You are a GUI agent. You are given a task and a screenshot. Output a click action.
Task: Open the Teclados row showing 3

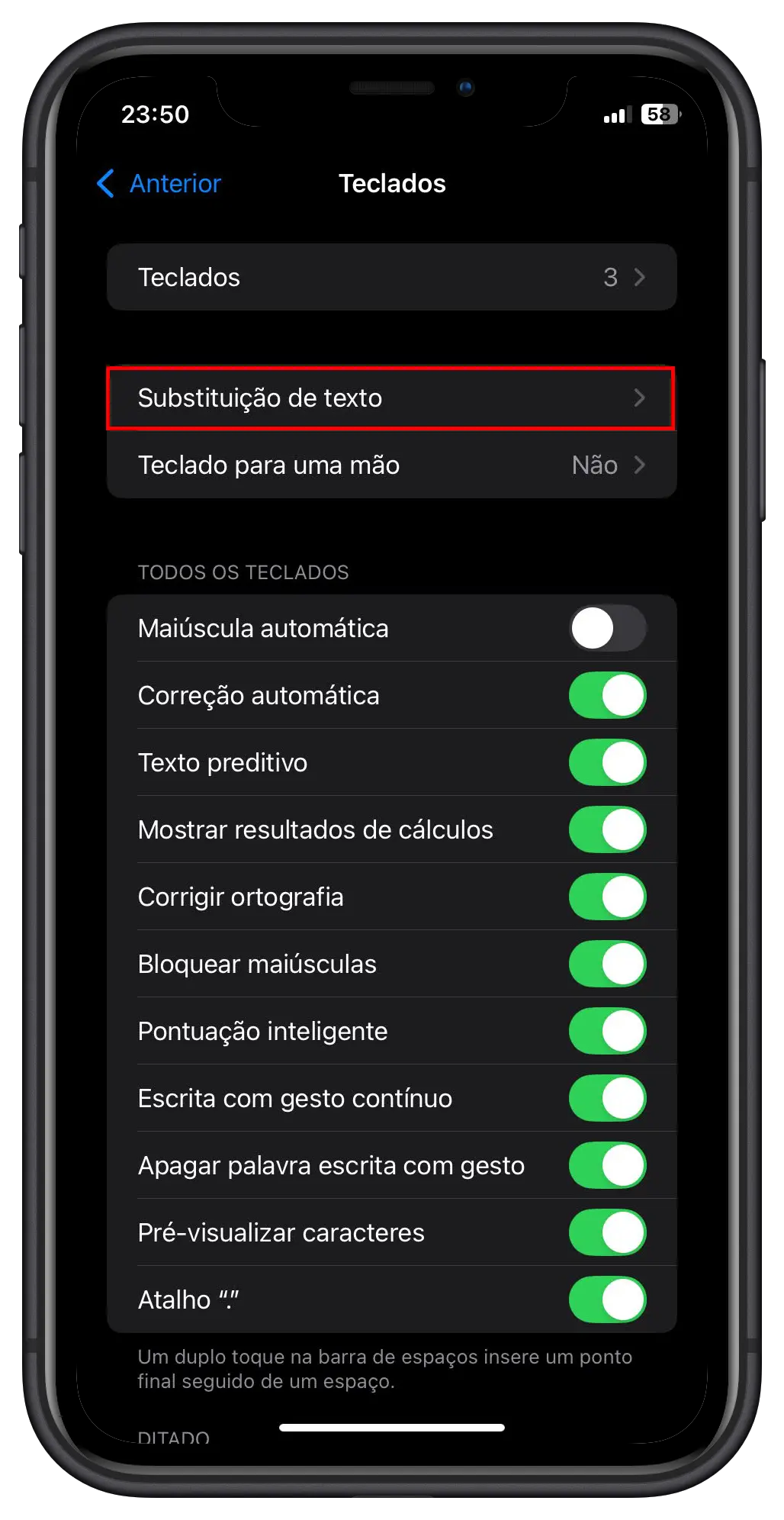click(391, 277)
